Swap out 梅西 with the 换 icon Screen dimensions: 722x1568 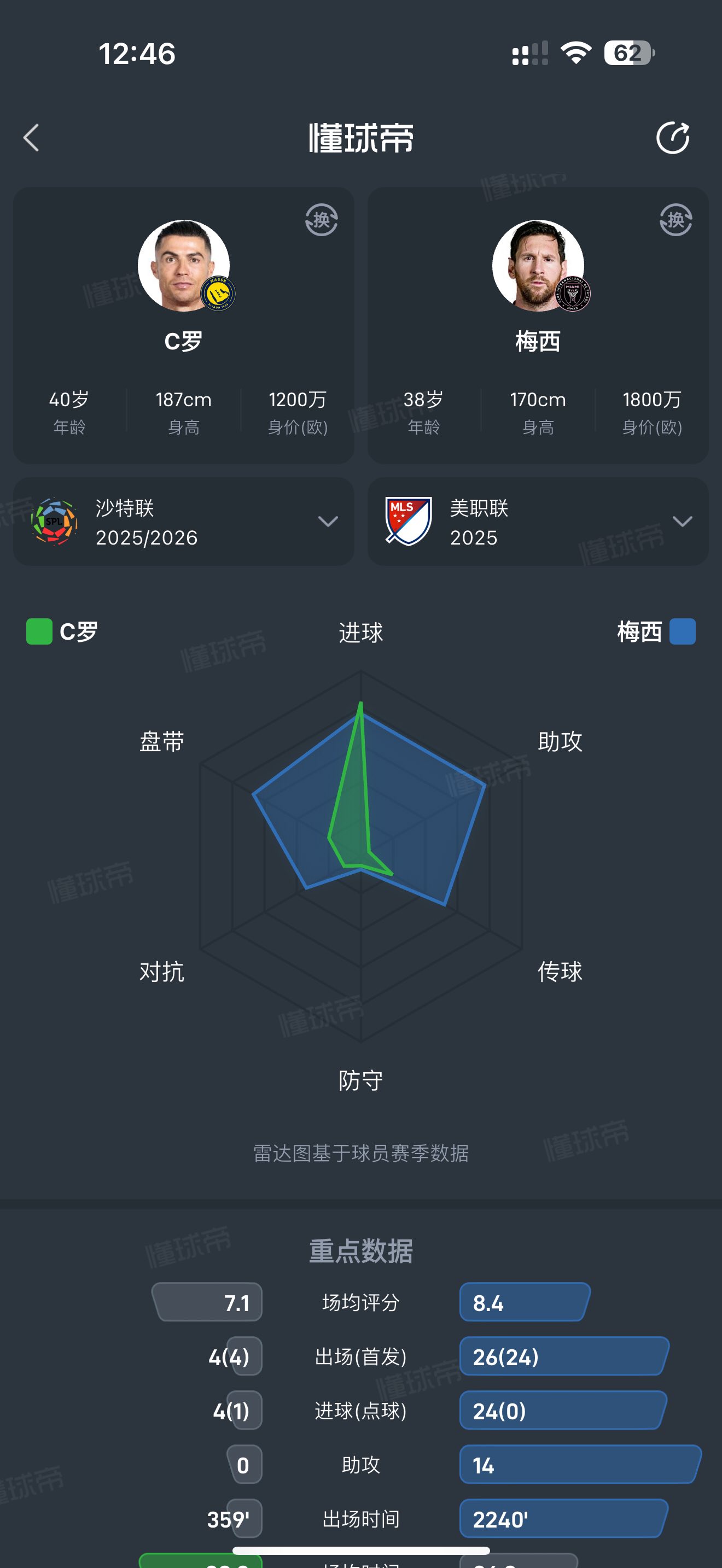coord(676,220)
